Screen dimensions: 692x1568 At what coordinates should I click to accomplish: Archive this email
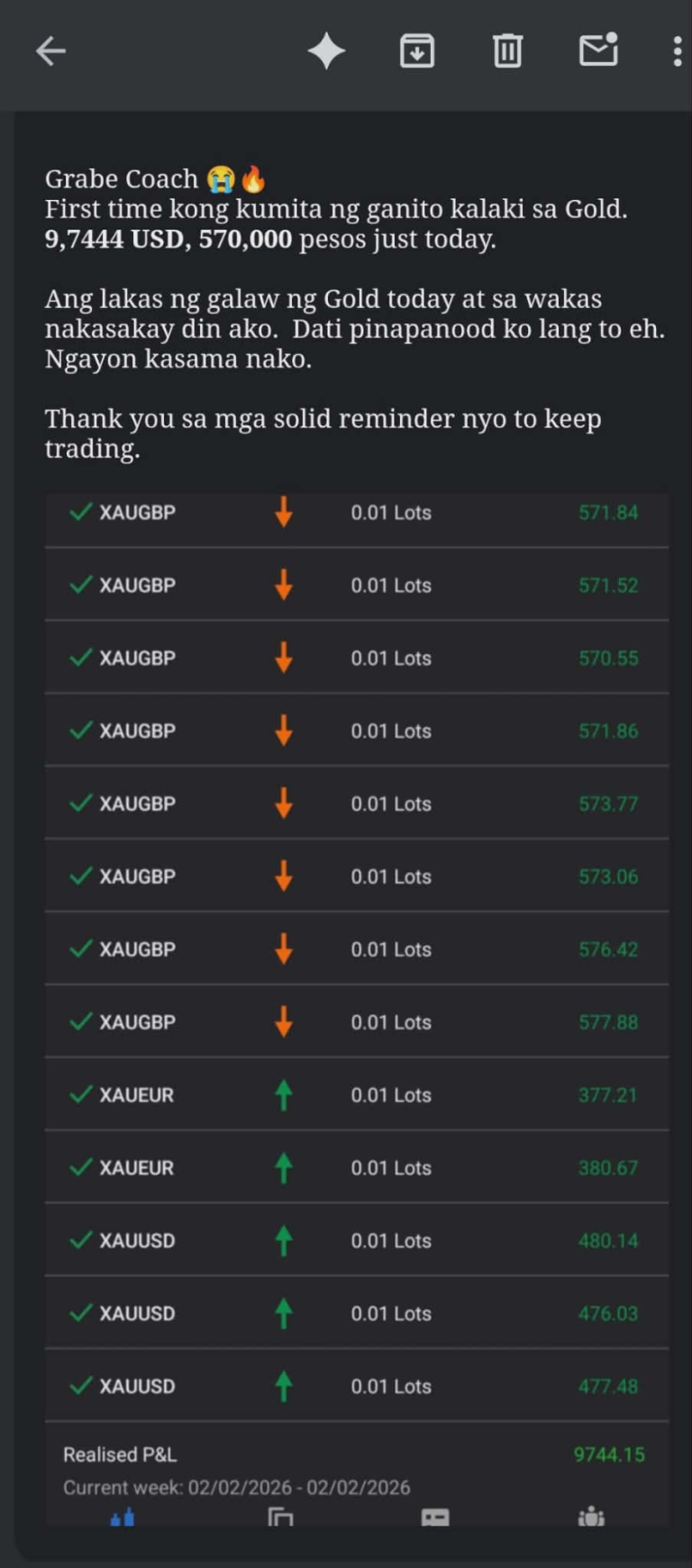tap(417, 51)
